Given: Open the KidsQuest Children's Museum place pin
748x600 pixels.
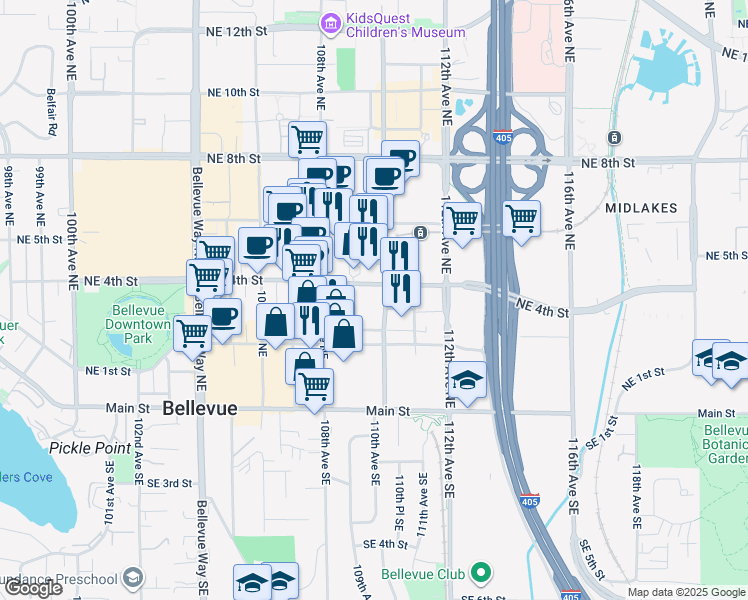Looking at the screenshot, I should pyautogui.click(x=330, y=23).
